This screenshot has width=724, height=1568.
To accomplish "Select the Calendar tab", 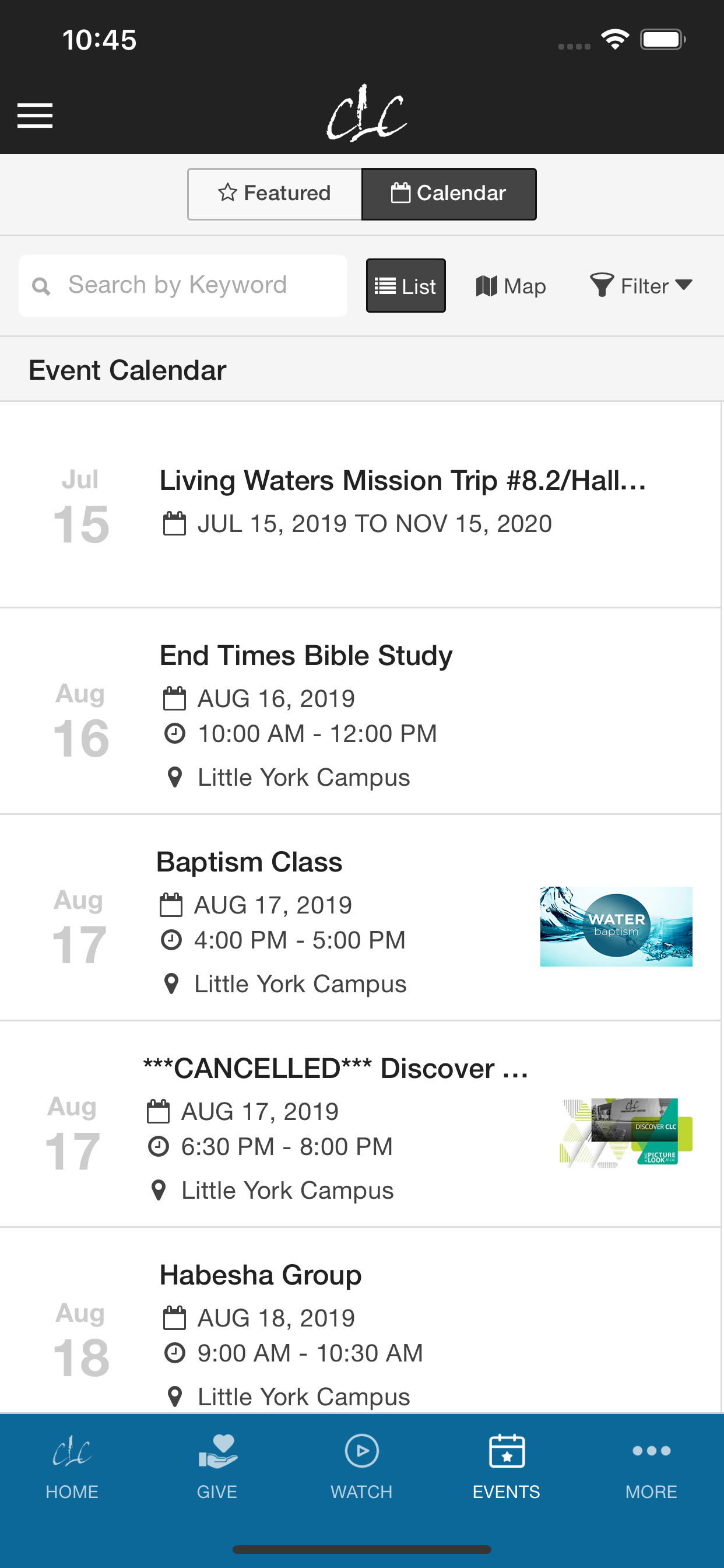I will click(x=449, y=194).
